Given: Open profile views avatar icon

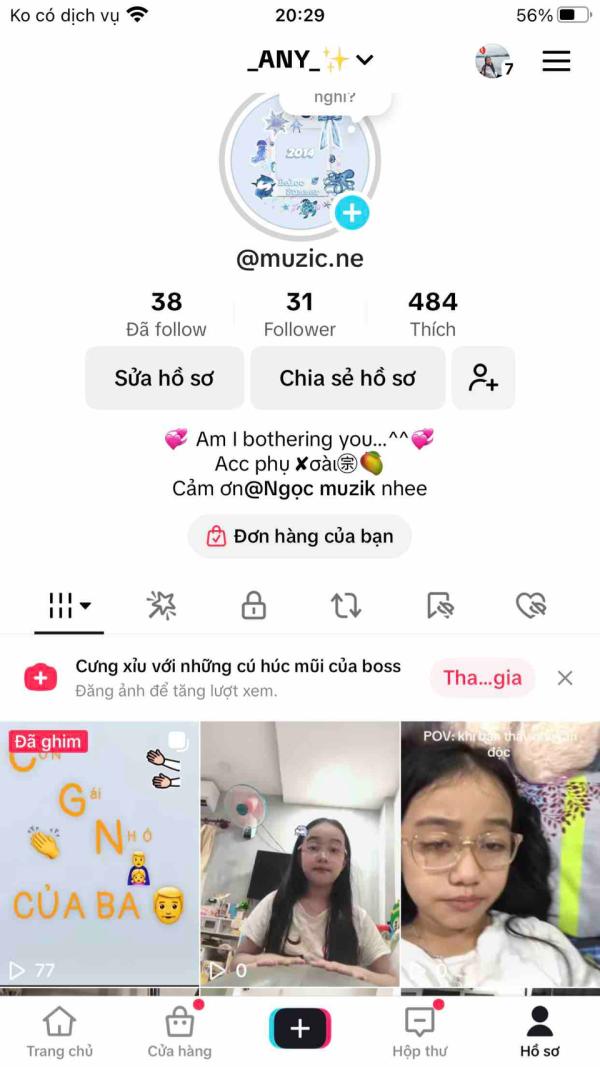Looking at the screenshot, I should [x=491, y=61].
